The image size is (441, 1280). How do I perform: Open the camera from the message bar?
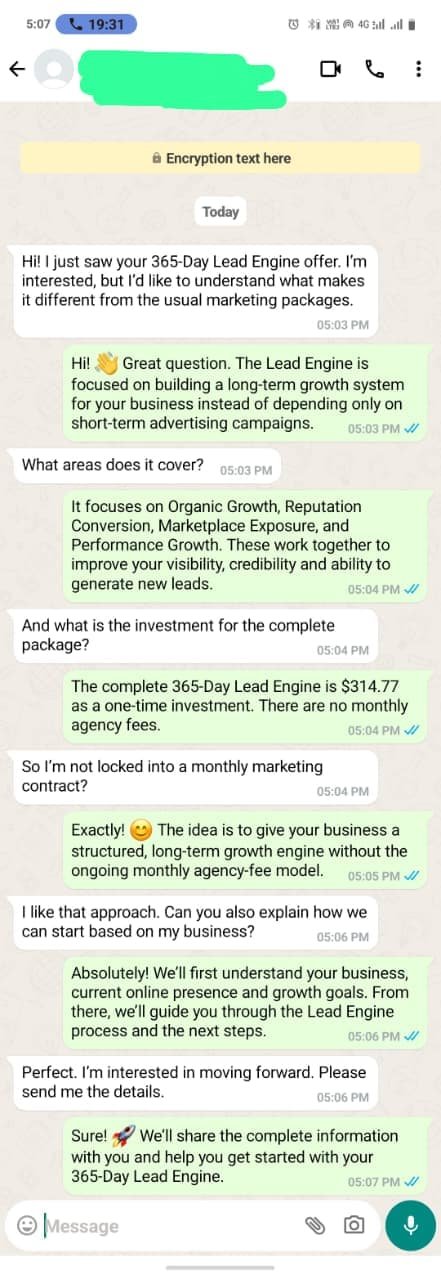point(353,1225)
